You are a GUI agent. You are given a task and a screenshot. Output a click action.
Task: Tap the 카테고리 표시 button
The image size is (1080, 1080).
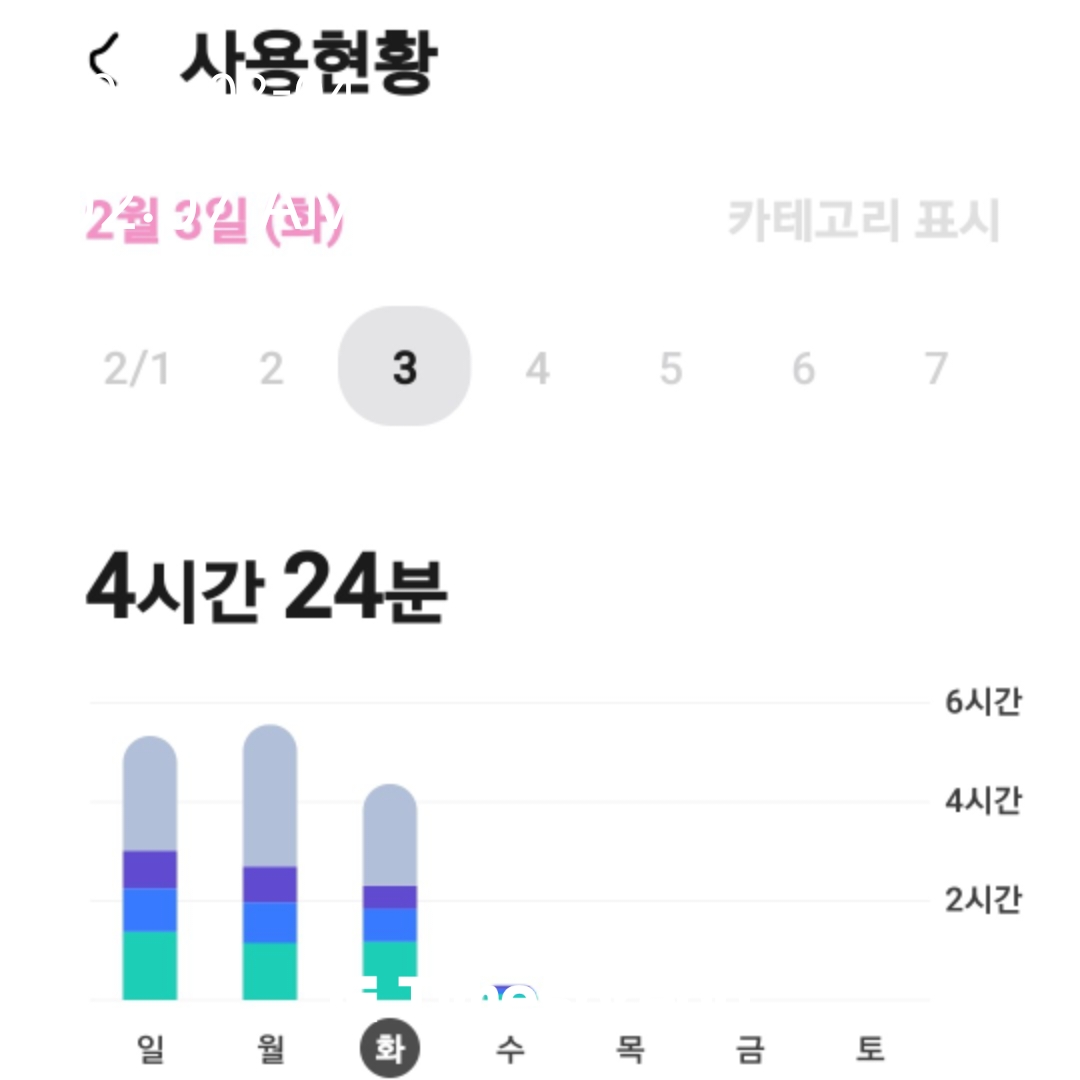[x=862, y=221]
